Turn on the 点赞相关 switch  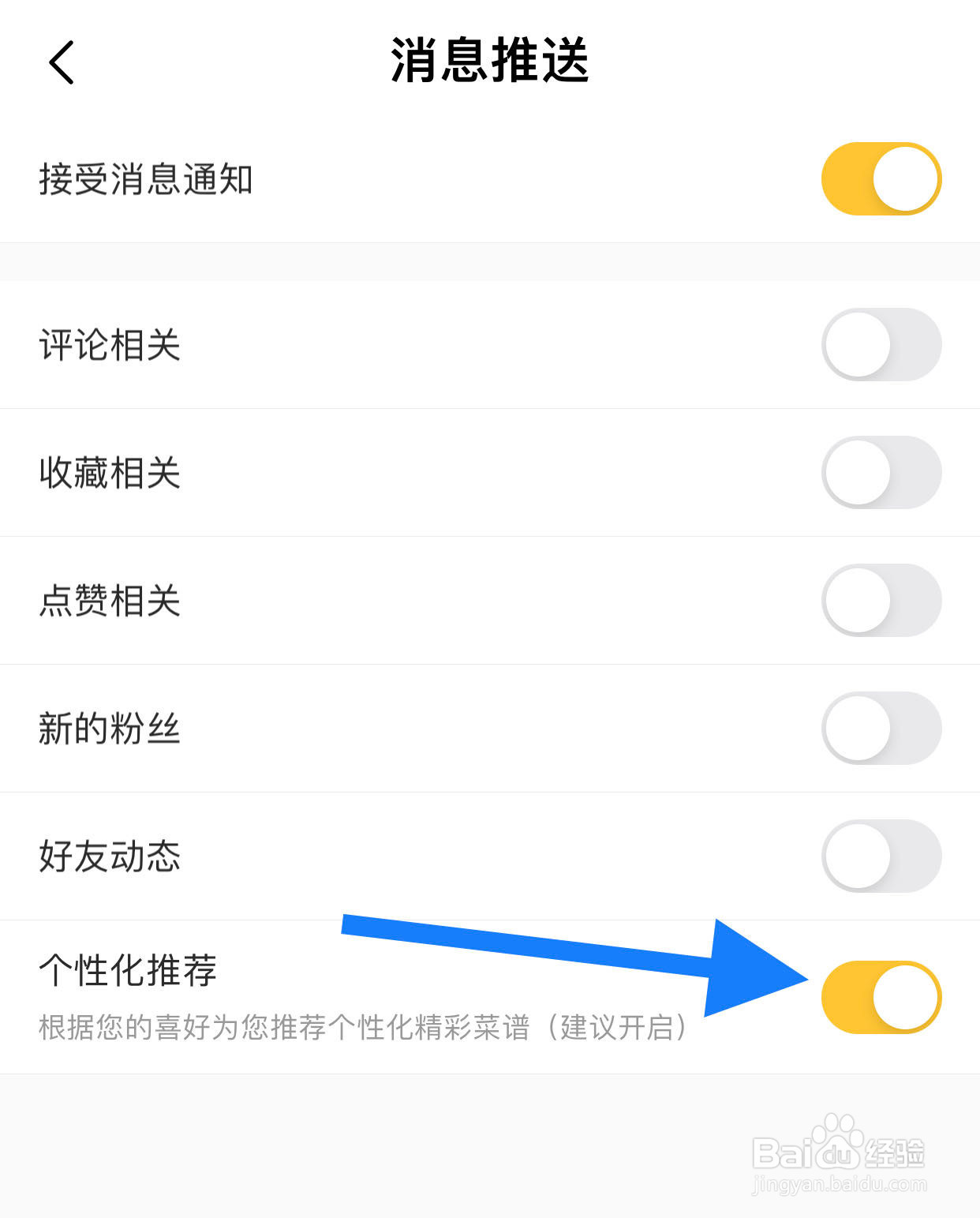tap(881, 600)
